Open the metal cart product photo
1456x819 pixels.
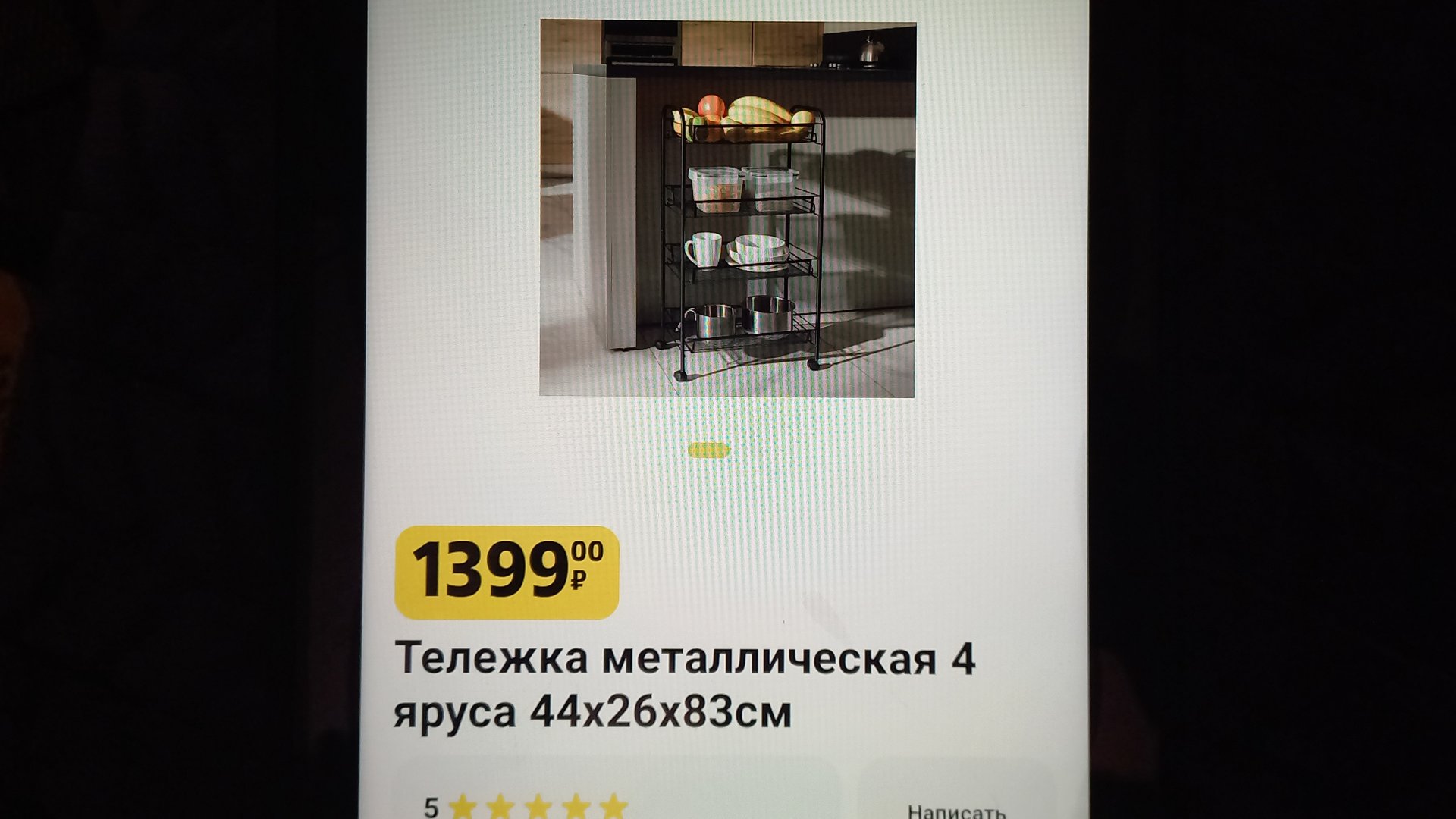tap(727, 209)
